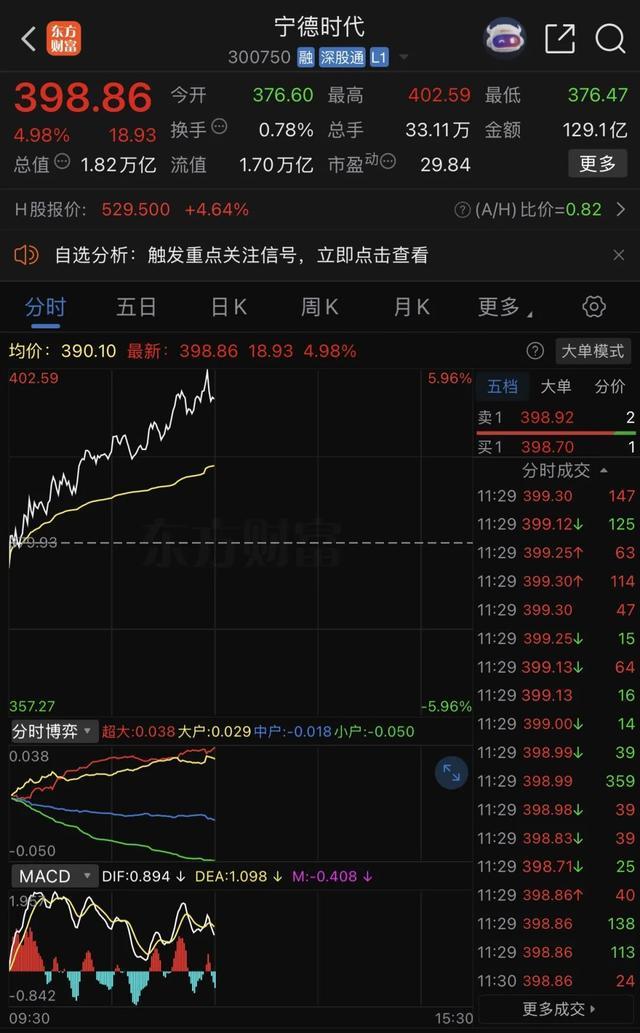Open the robot assistant icon
Image resolution: width=640 pixels, height=1033 pixels.
click(505, 38)
